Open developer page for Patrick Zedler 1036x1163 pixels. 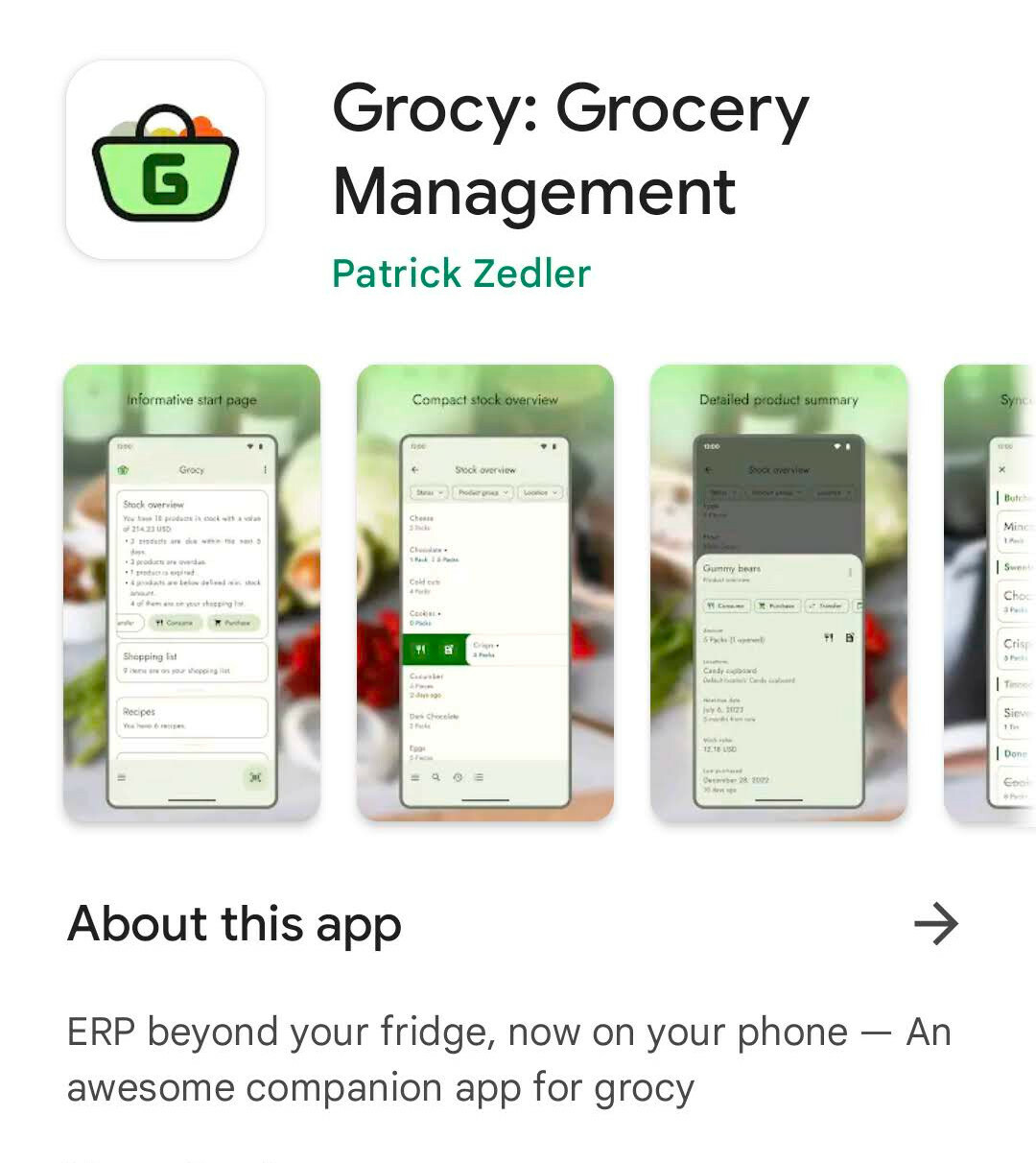[460, 273]
